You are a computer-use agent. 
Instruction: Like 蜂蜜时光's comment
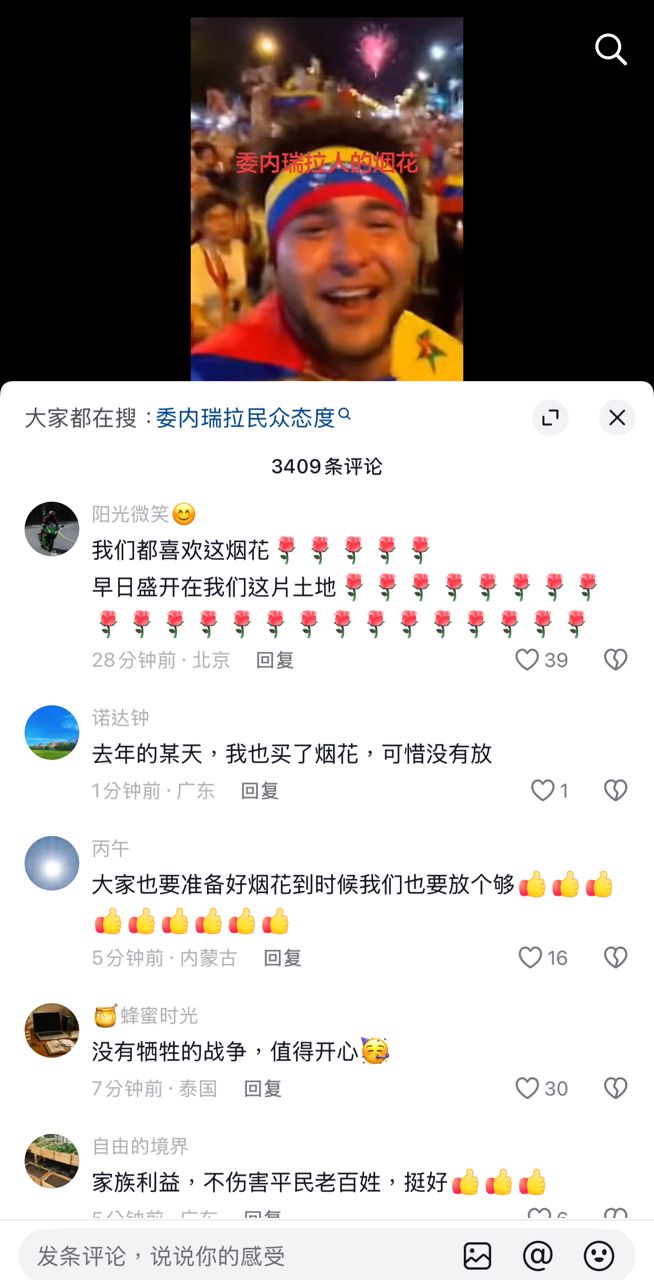tap(528, 1089)
